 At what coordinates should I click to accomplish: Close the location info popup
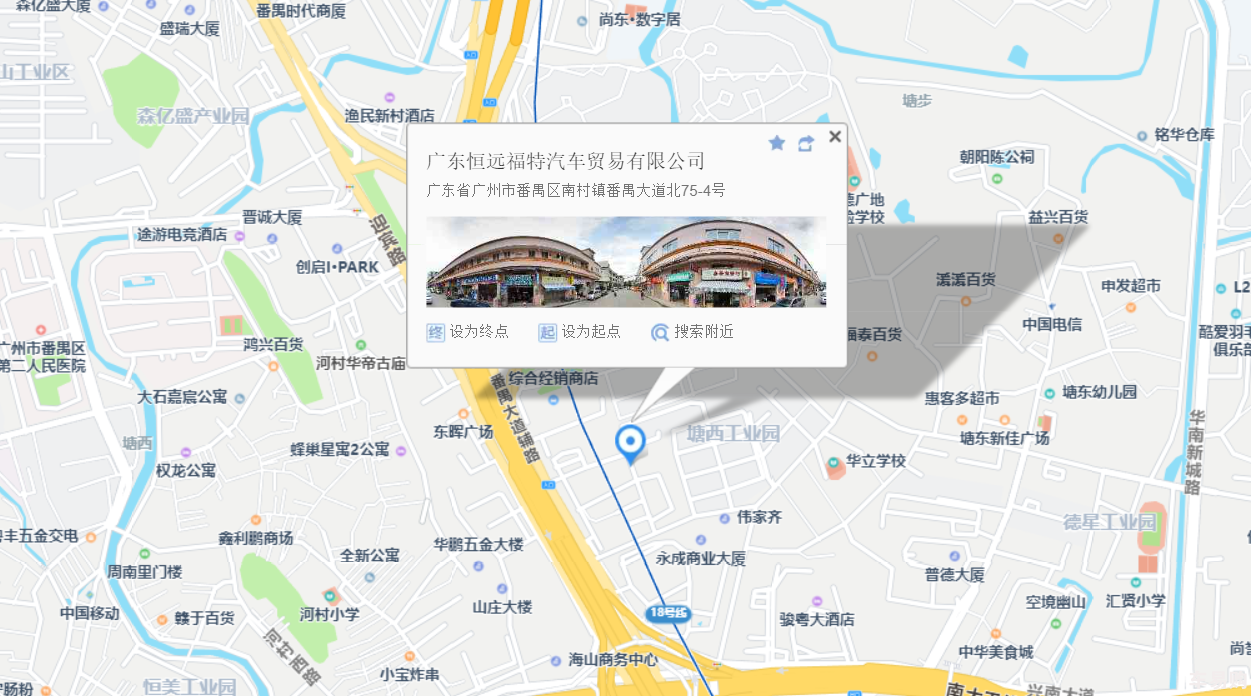pos(835,137)
